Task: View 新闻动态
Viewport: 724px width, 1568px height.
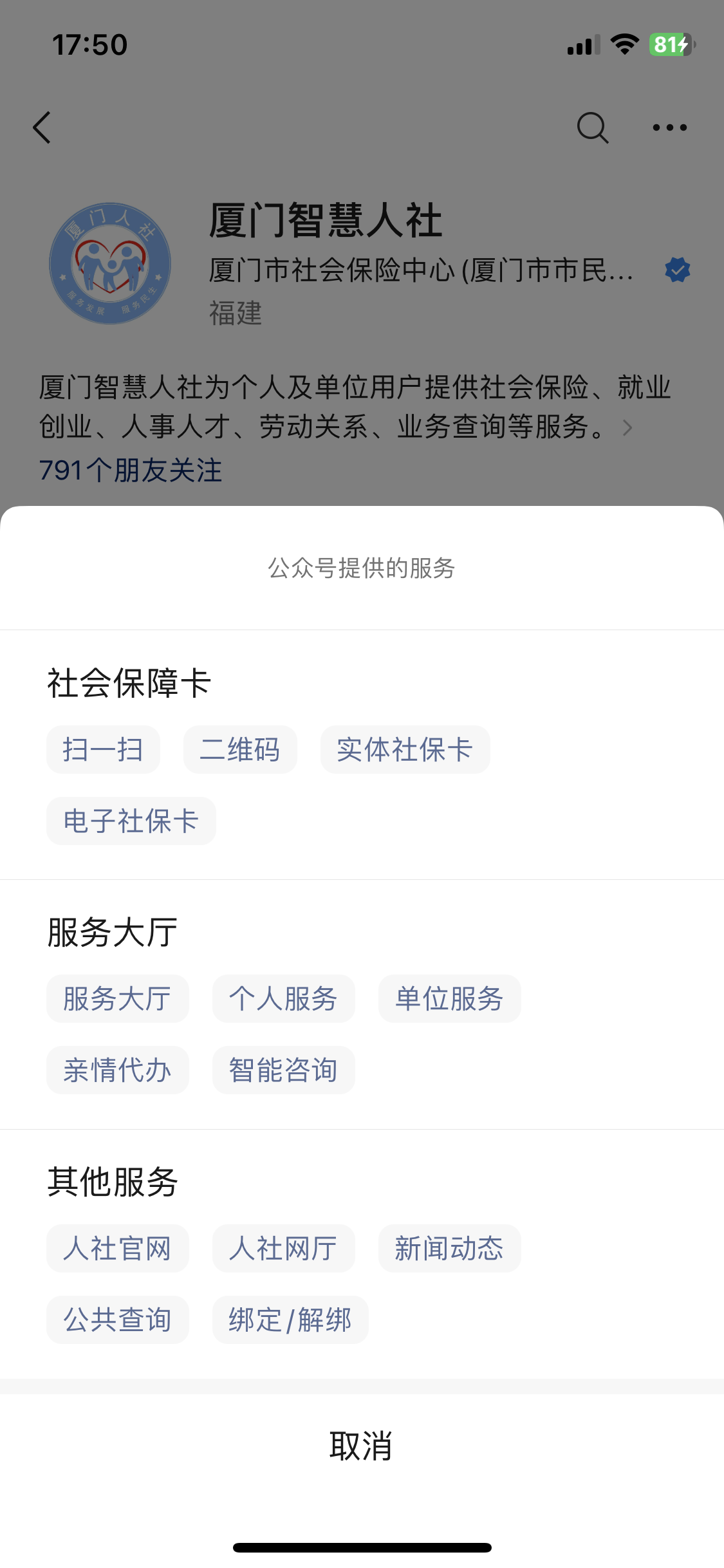Action: coord(449,1249)
